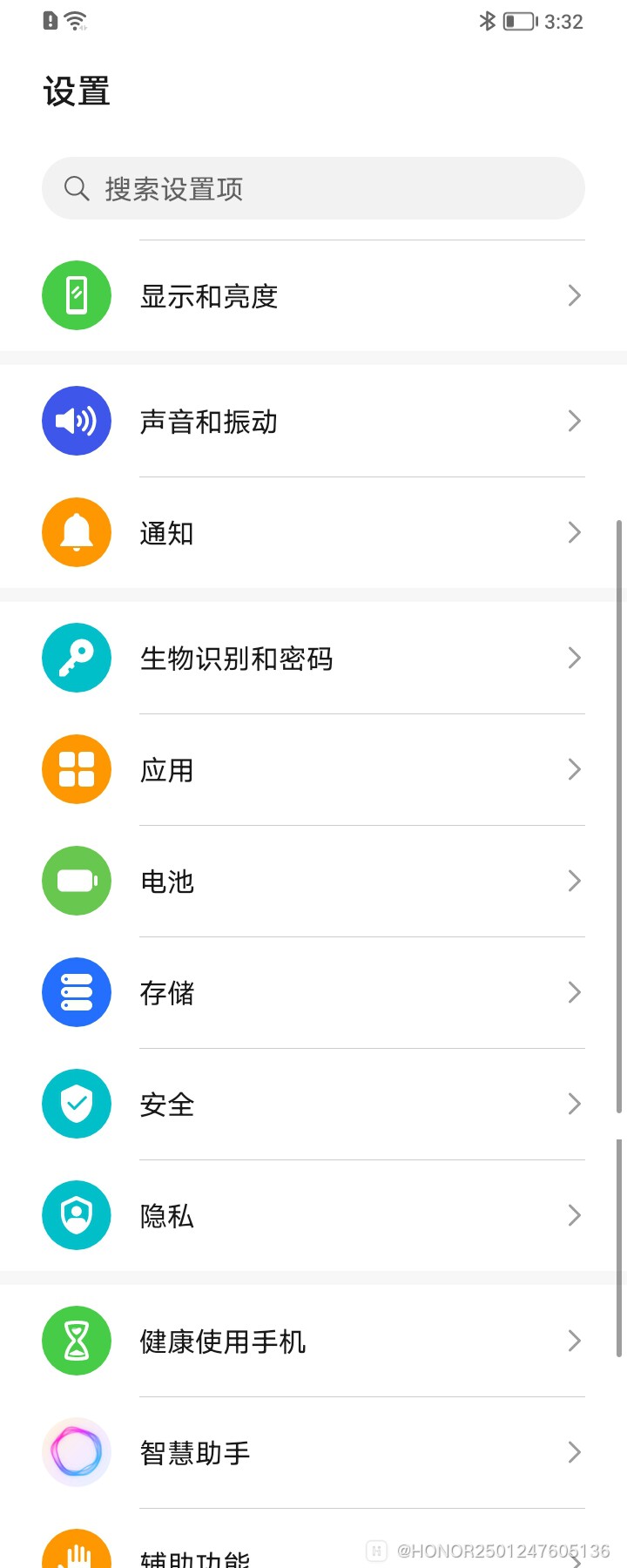The height and width of the screenshot is (1568, 627).
Task: Open the 存储 storage icon
Action: [x=77, y=992]
